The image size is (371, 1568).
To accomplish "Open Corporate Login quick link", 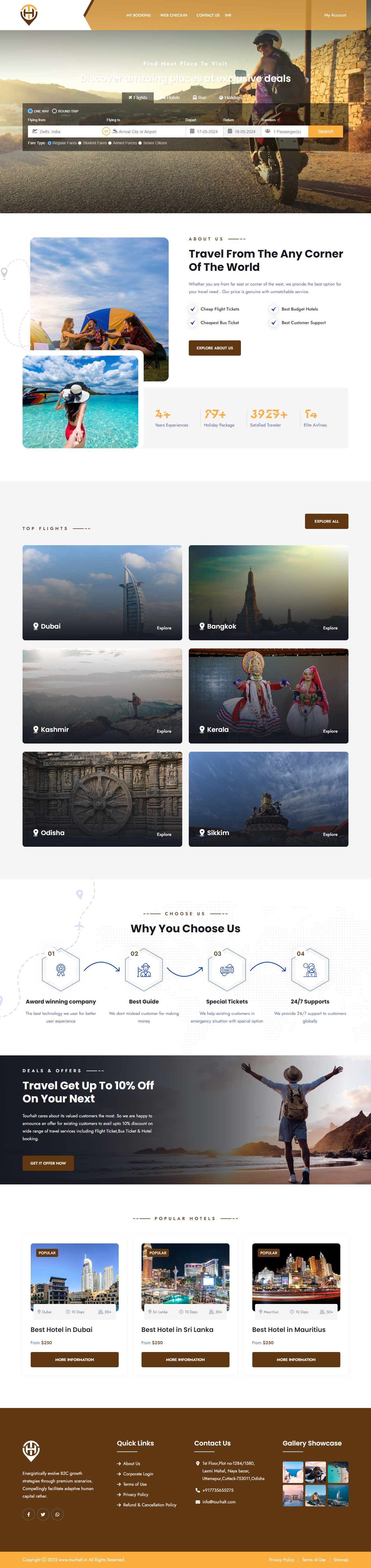I will click(x=137, y=1474).
